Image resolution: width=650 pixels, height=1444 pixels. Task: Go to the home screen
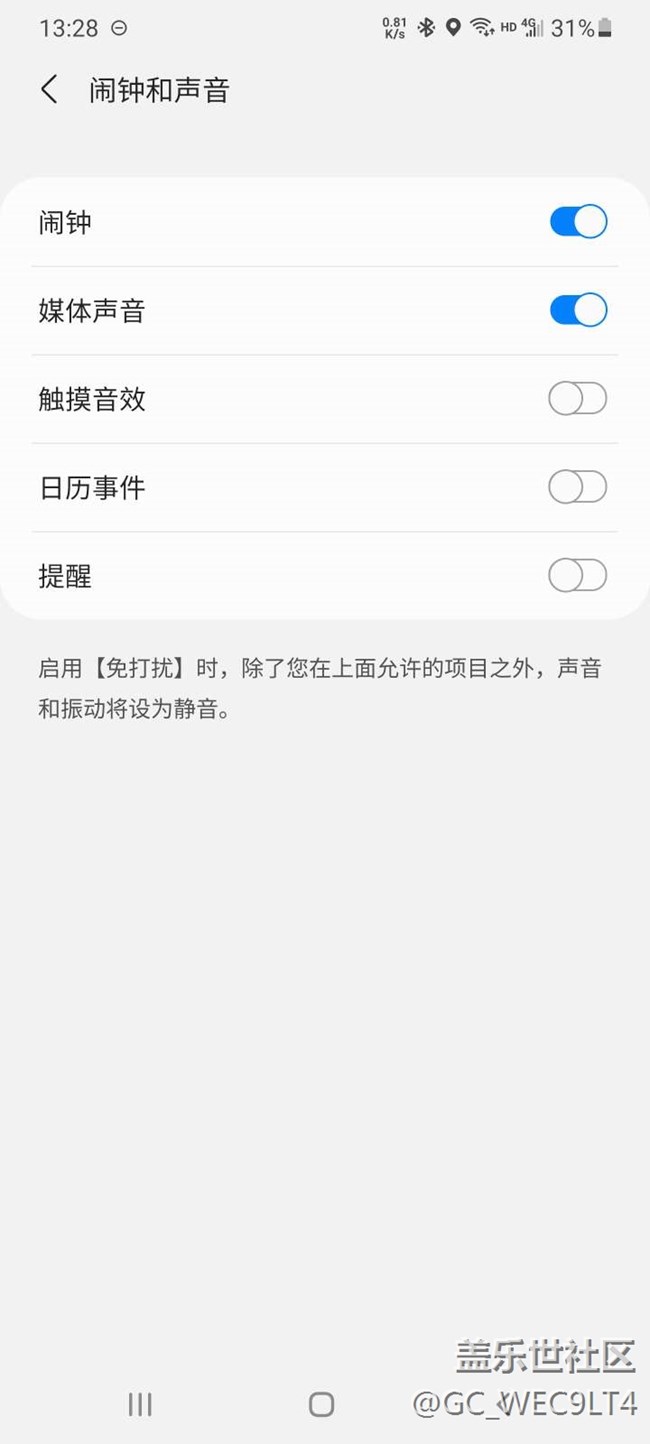(321, 1405)
